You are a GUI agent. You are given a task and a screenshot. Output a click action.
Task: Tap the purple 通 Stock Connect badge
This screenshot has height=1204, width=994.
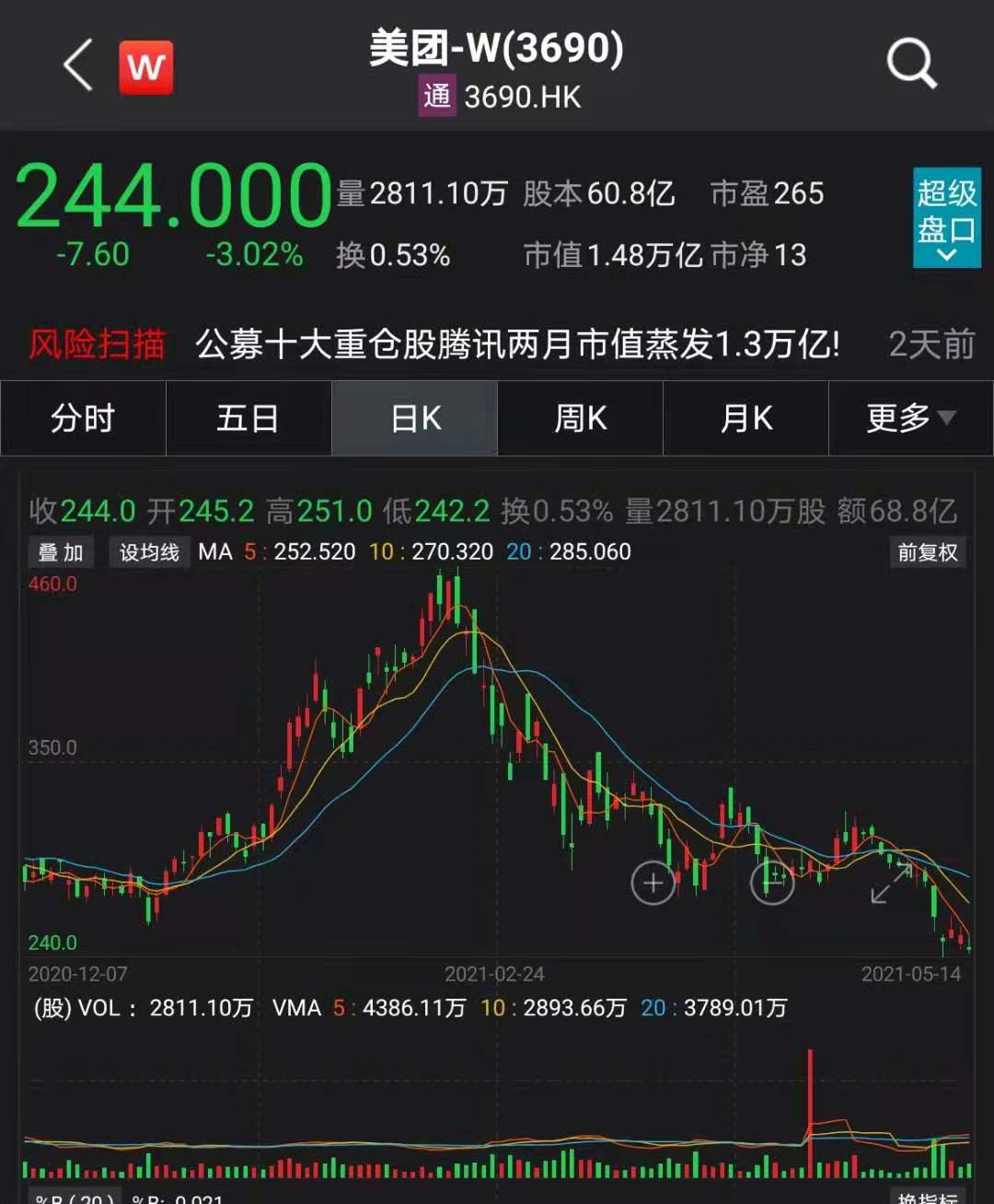(x=436, y=95)
